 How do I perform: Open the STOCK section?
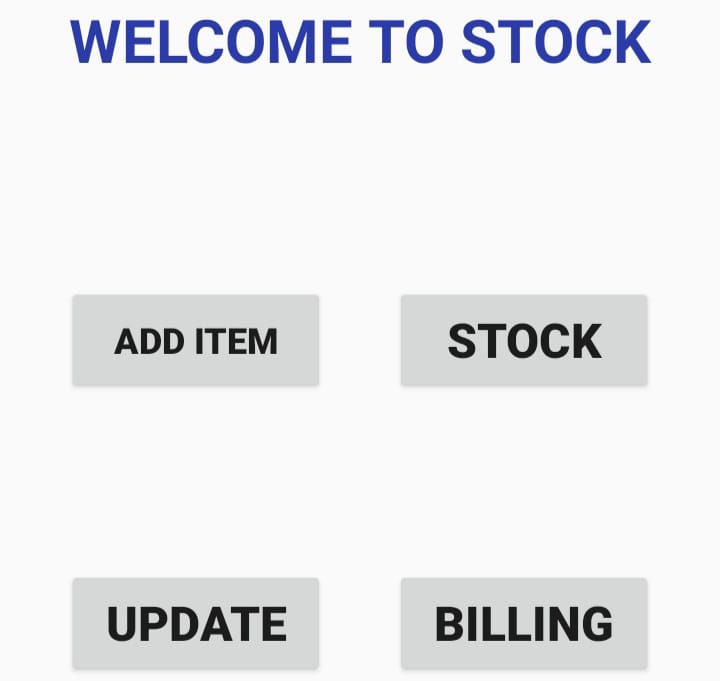tap(524, 340)
